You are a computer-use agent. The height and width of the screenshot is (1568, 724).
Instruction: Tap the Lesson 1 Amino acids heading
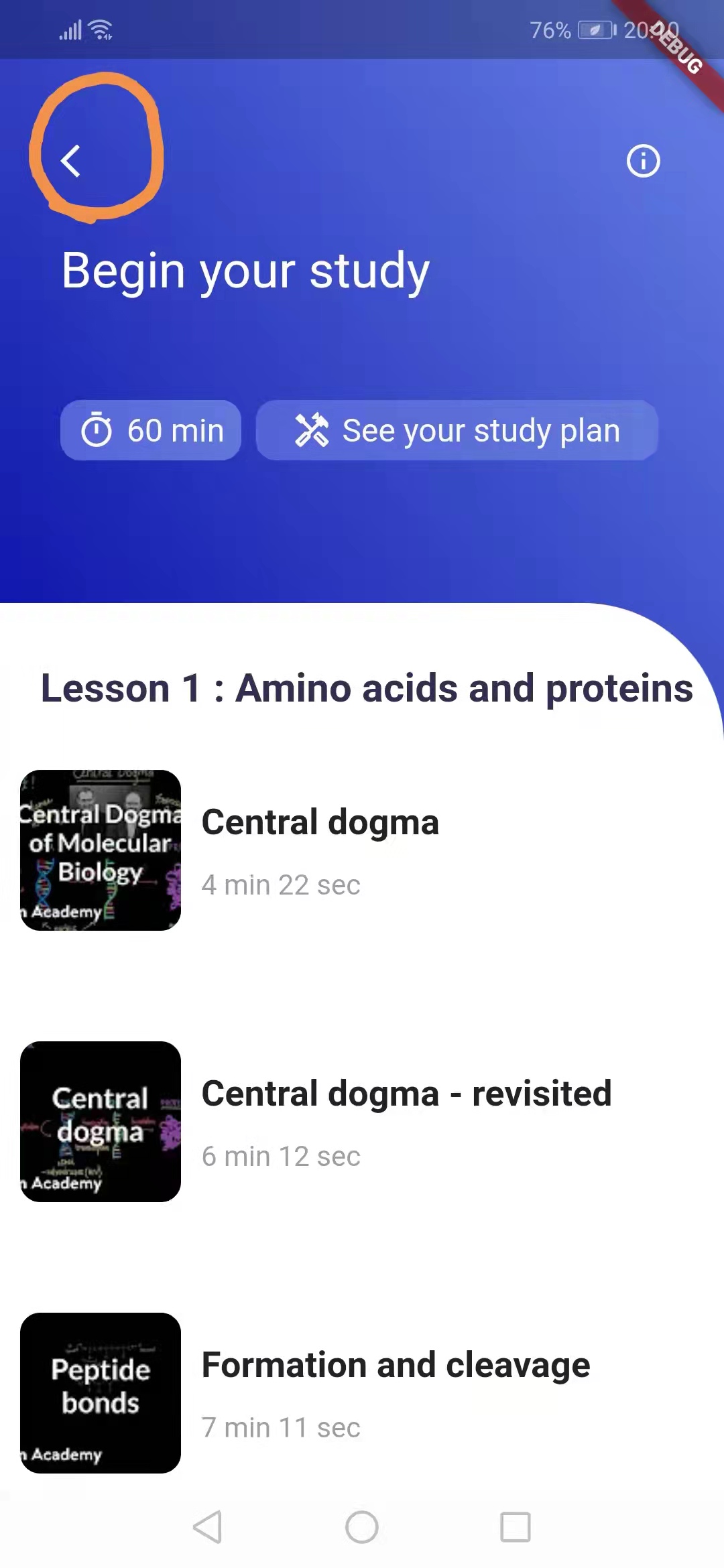[x=365, y=688]
